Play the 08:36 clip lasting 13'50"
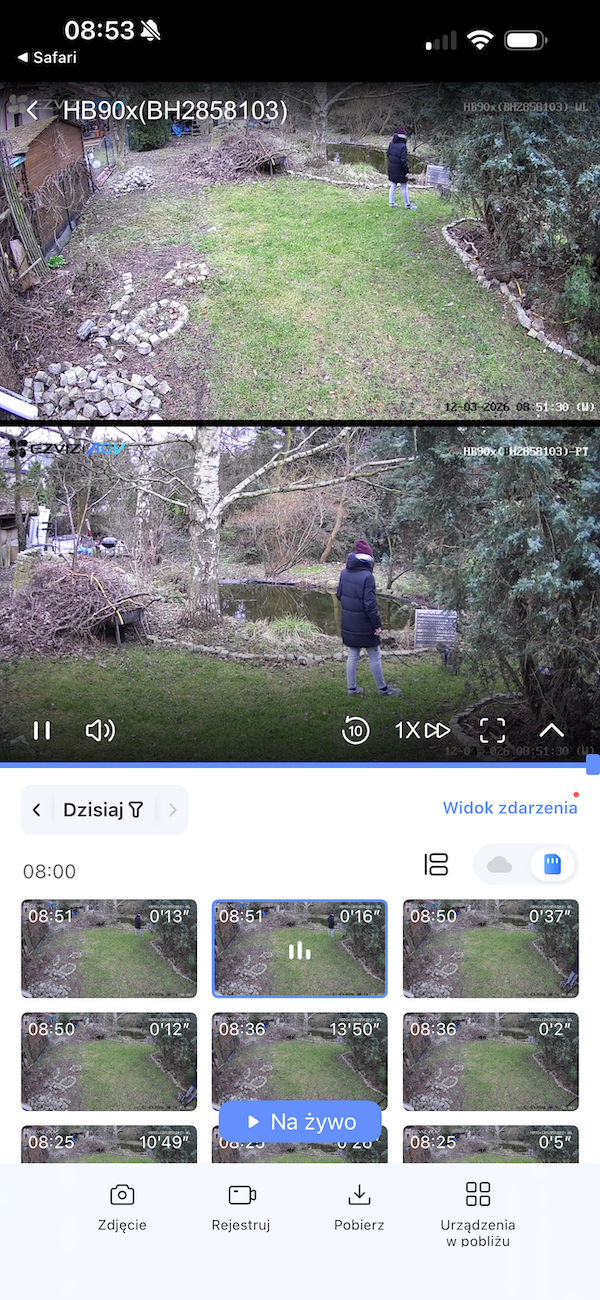 click(299, 1062)
